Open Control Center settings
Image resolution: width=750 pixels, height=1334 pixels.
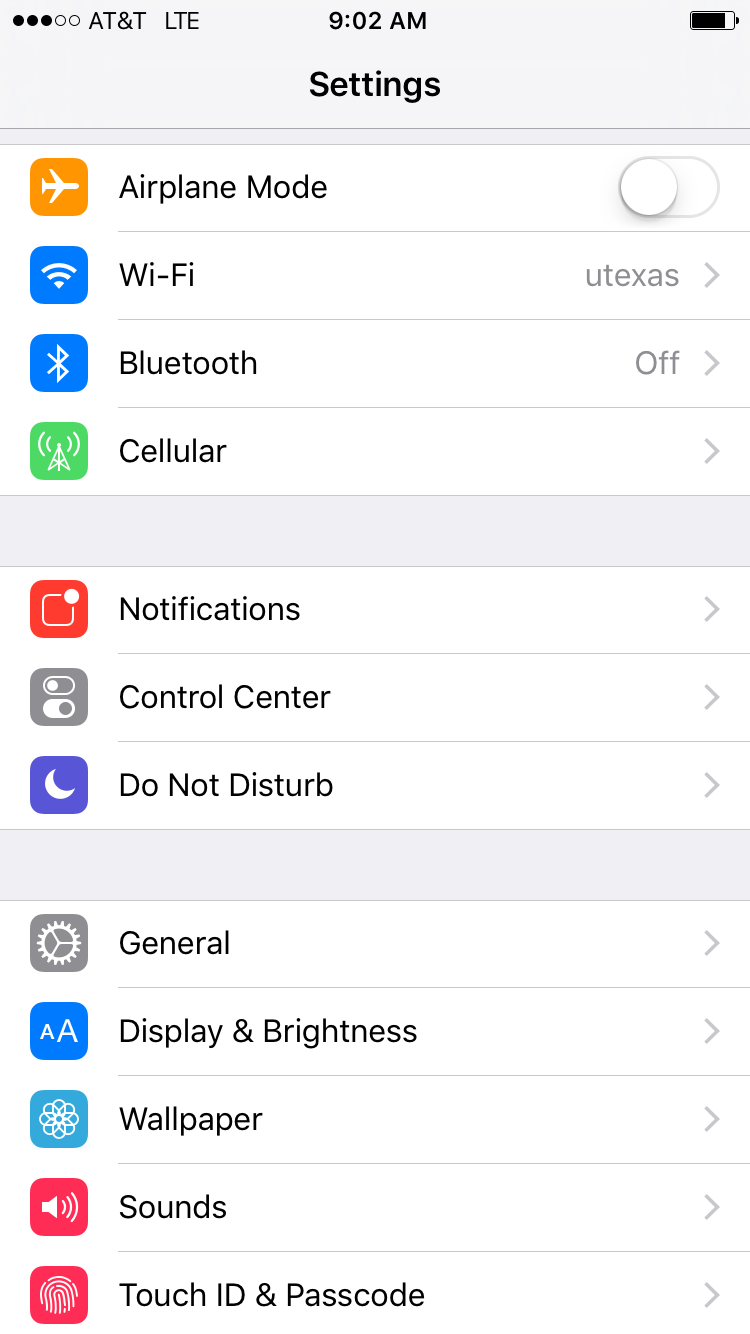(375, 697)
